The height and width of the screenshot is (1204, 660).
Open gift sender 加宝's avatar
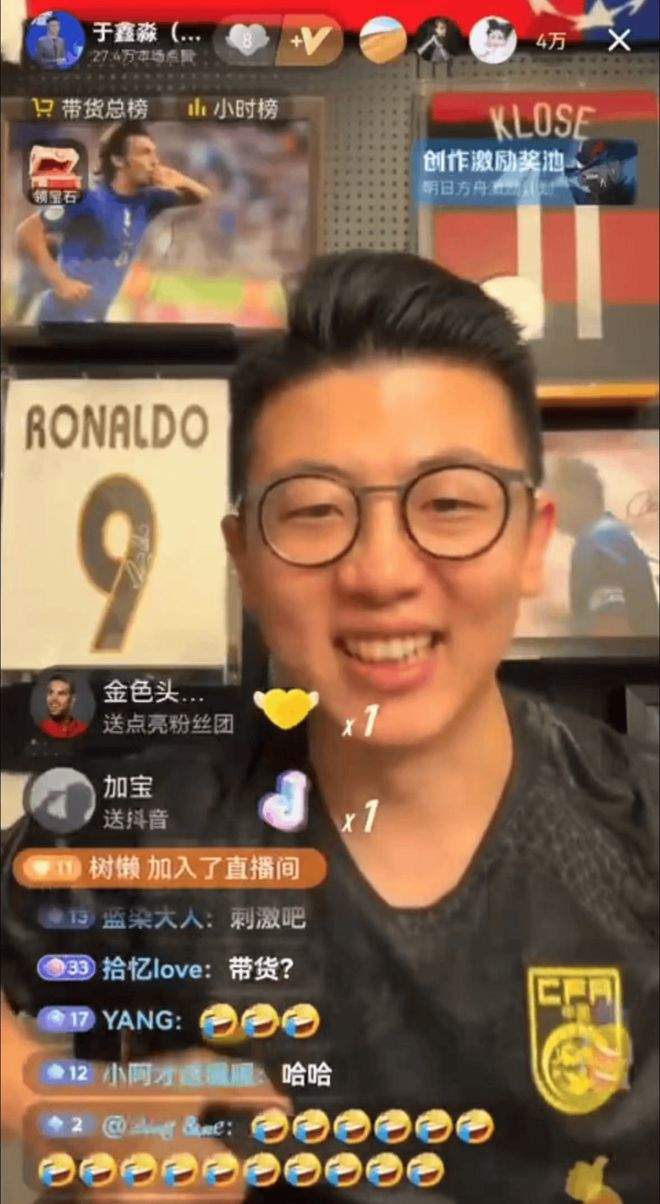pyautogui.click(x=62, y=800)
